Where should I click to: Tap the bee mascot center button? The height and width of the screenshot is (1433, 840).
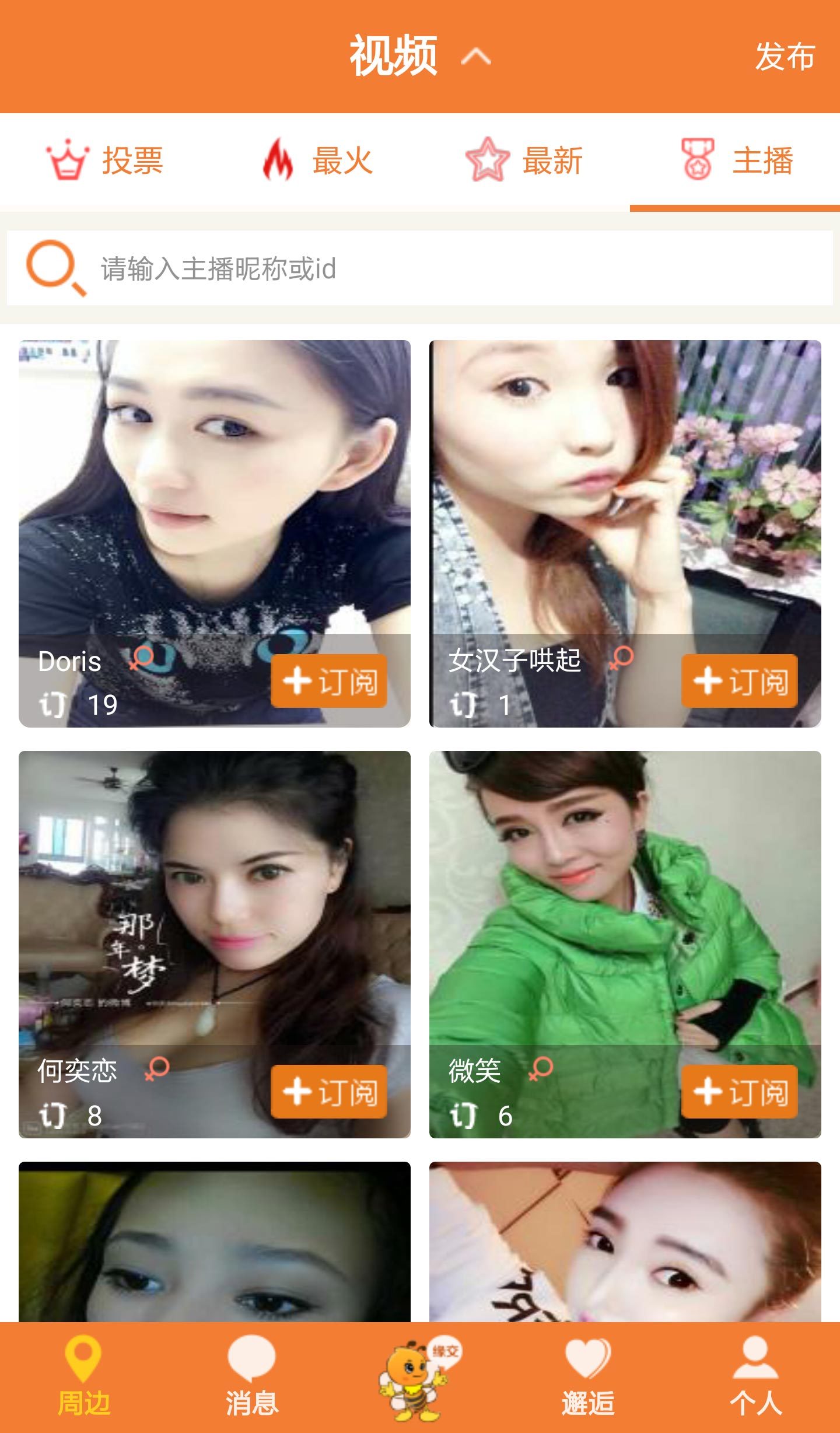[x=416, y=1378]
